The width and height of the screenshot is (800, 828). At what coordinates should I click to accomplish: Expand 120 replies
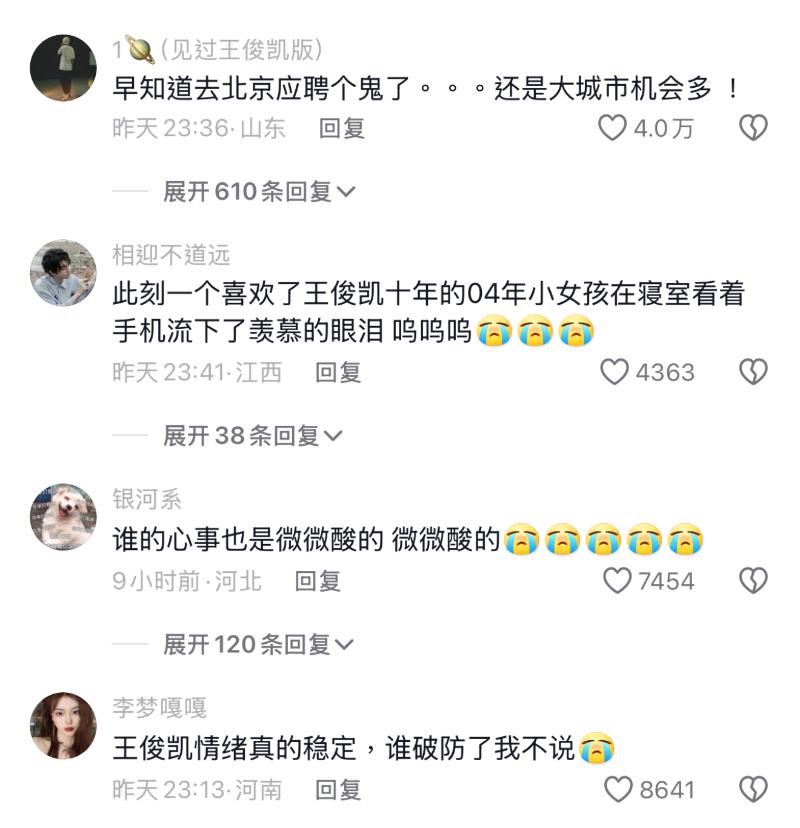coord(259,645)
